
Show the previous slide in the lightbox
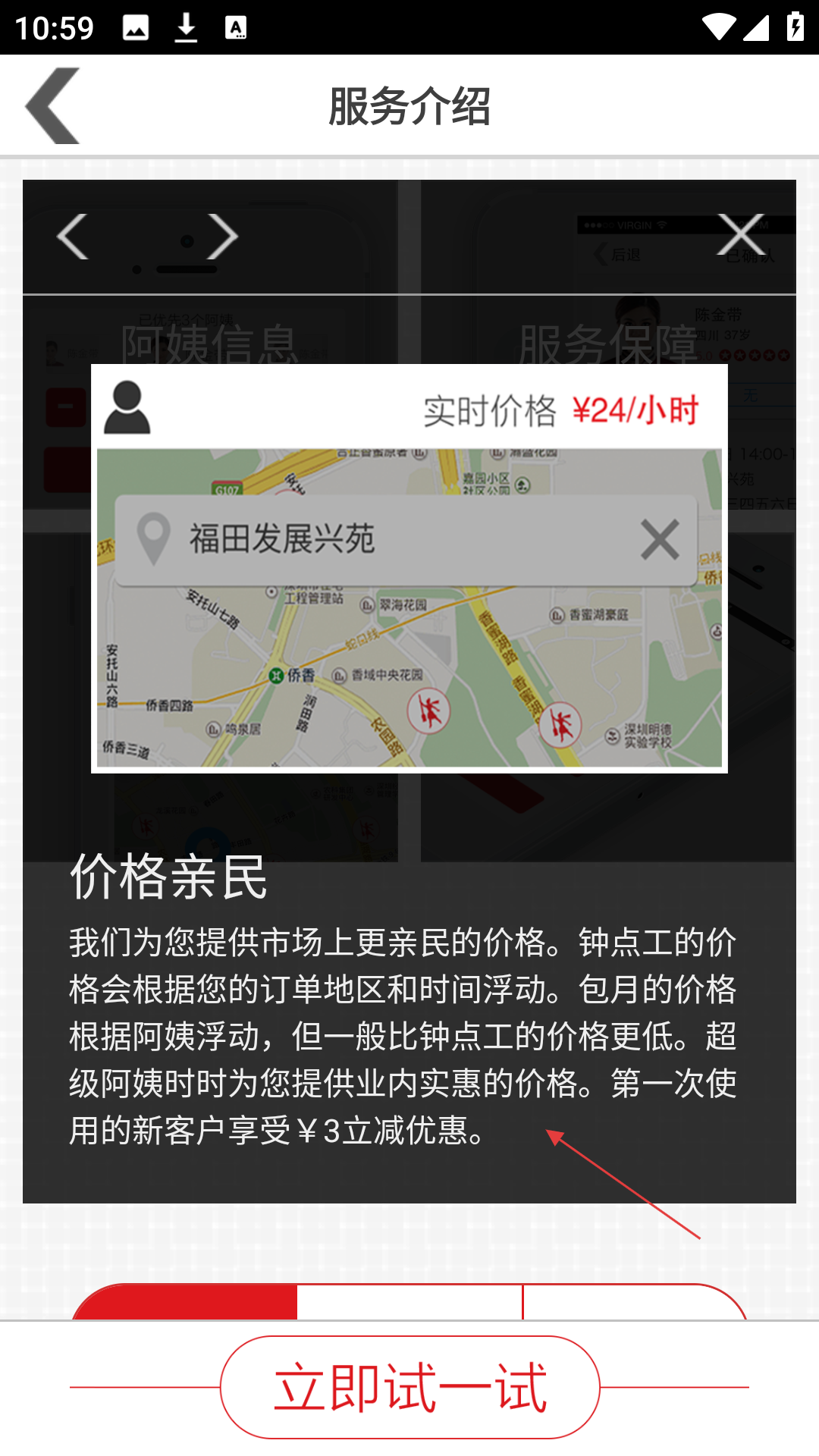(73, 237)
